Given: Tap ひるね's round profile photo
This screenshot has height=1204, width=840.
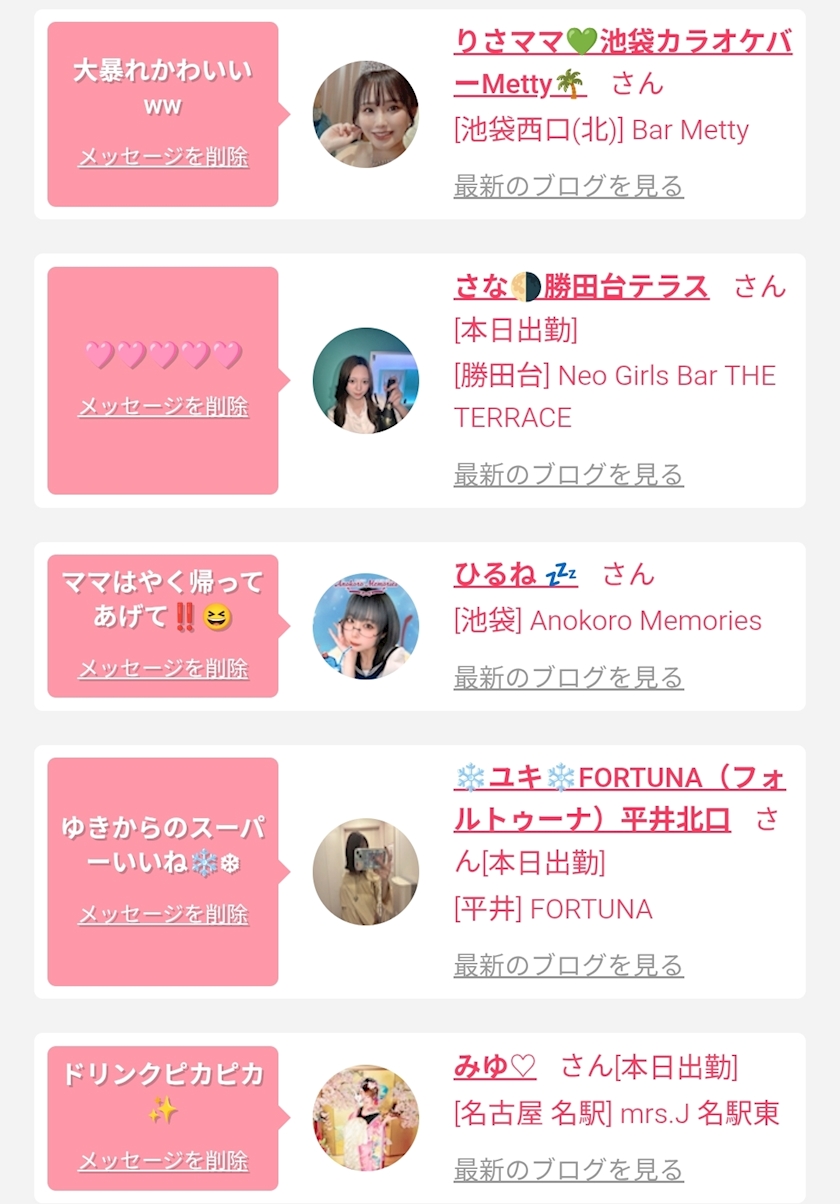Looking at the screenshot, I should (x=365, y=626).
